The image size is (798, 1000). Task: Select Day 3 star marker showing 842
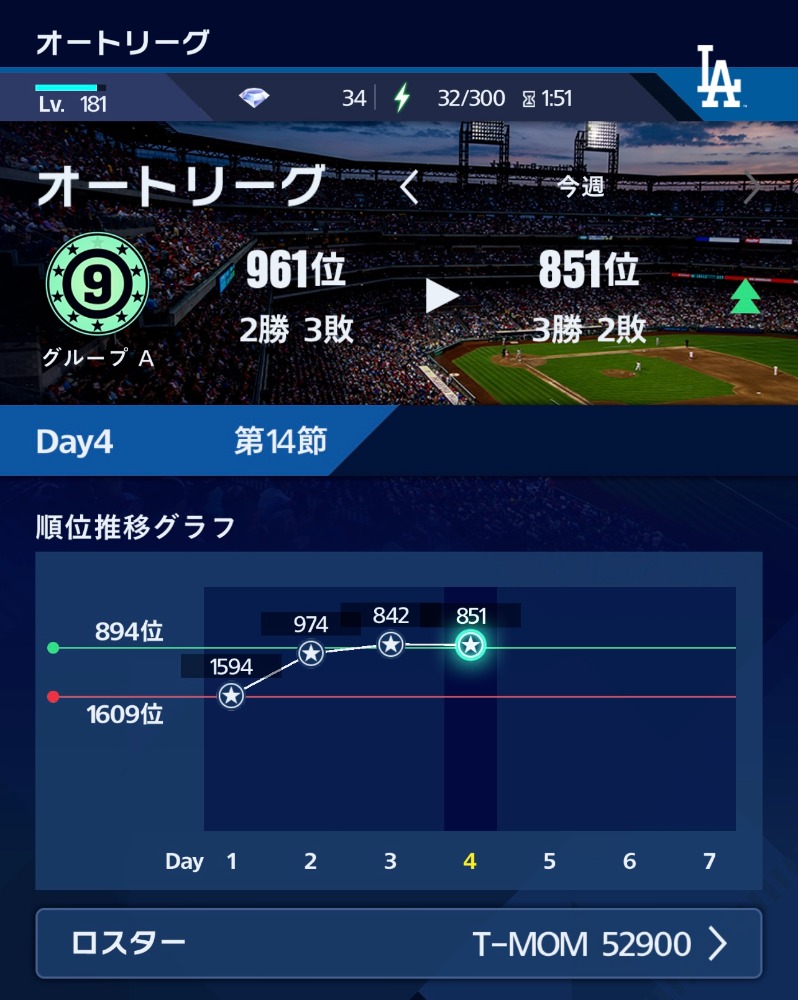pyautogui.click(x=391, y=645)
